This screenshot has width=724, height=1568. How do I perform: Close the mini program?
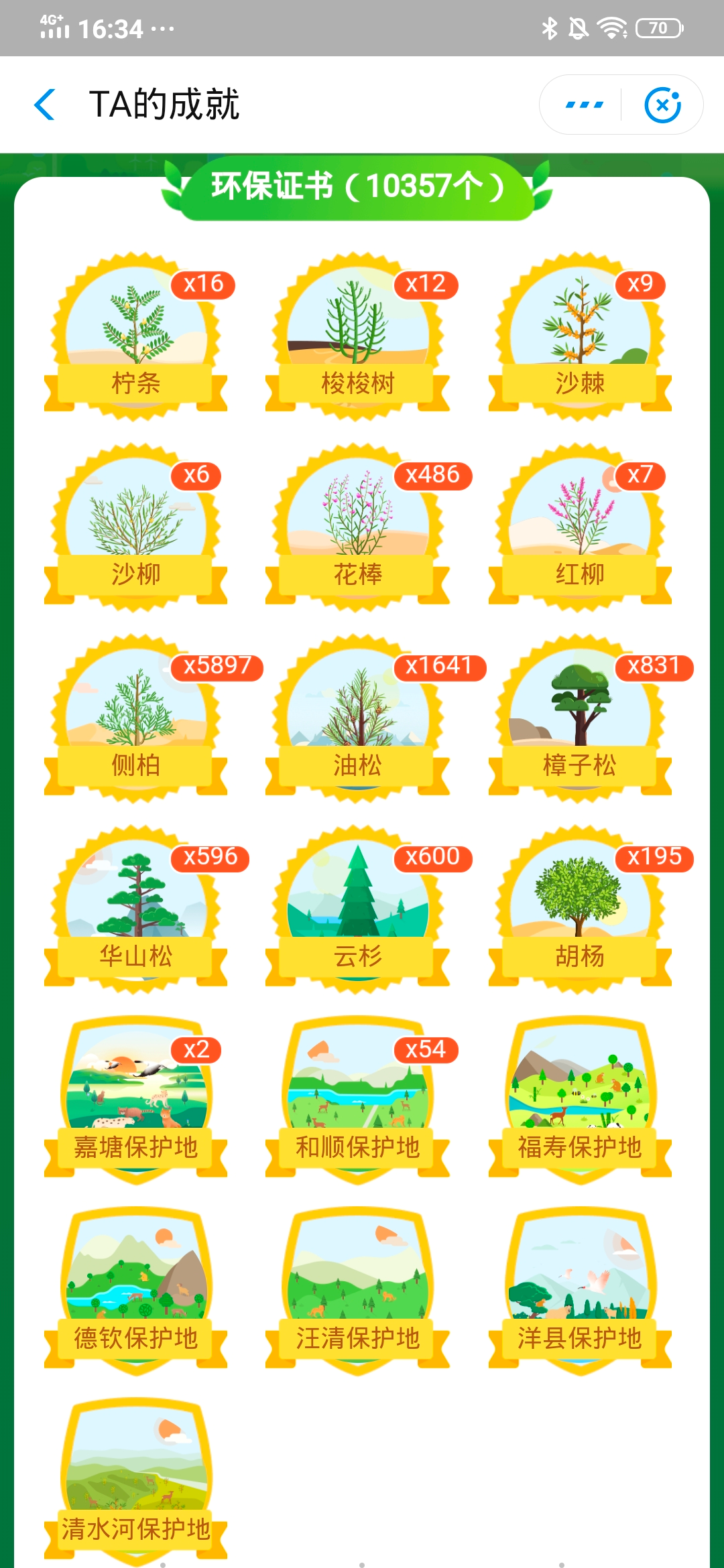662,105
